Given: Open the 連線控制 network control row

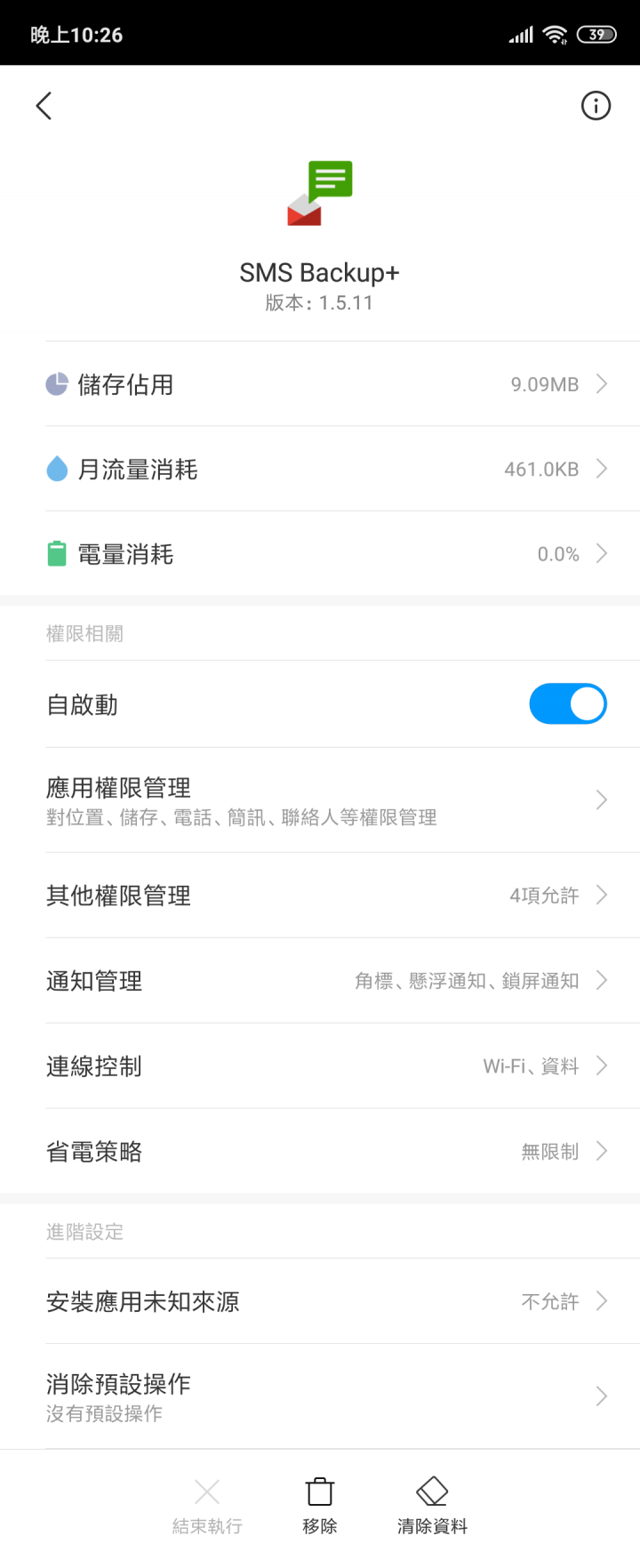Looking at the screenshot, I should (x=320, y=1065).
